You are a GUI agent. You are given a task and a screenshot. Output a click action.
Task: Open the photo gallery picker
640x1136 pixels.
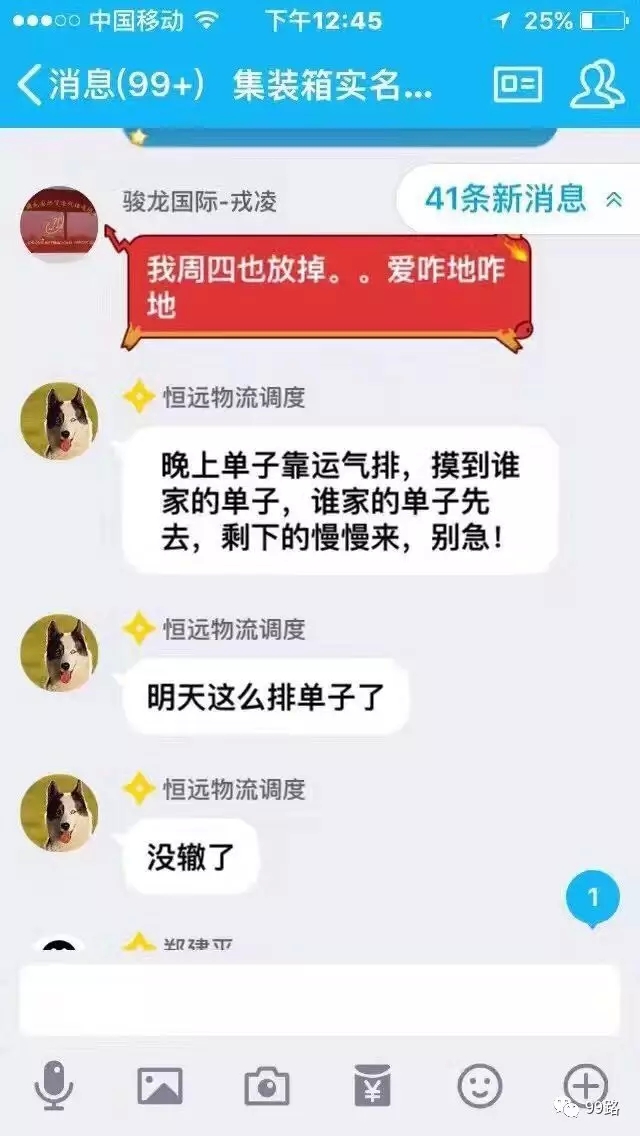[x=160, y=1085]
